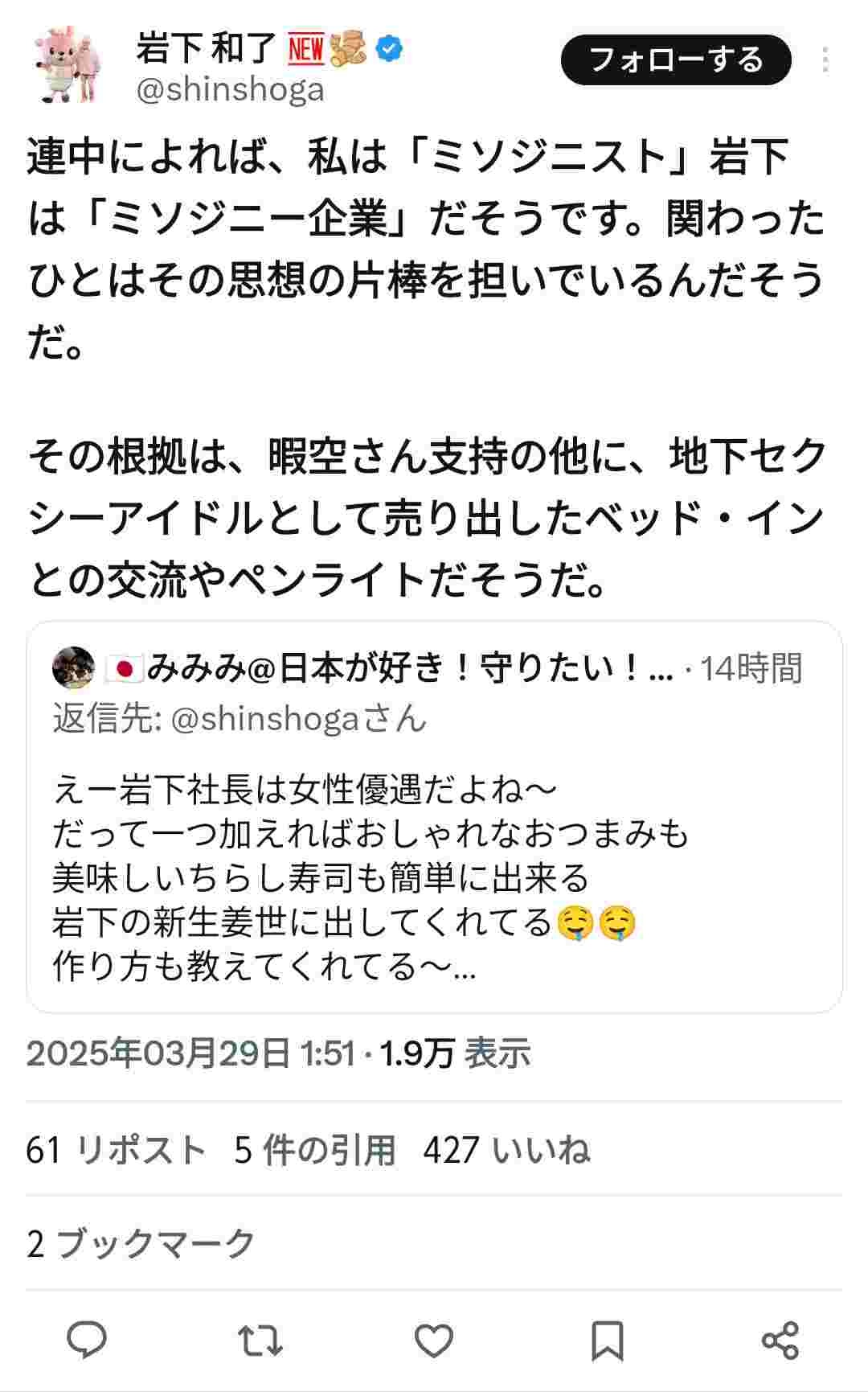Tap the フォローする button
This screenshot has height=1392, width=868.
[676, 60]
